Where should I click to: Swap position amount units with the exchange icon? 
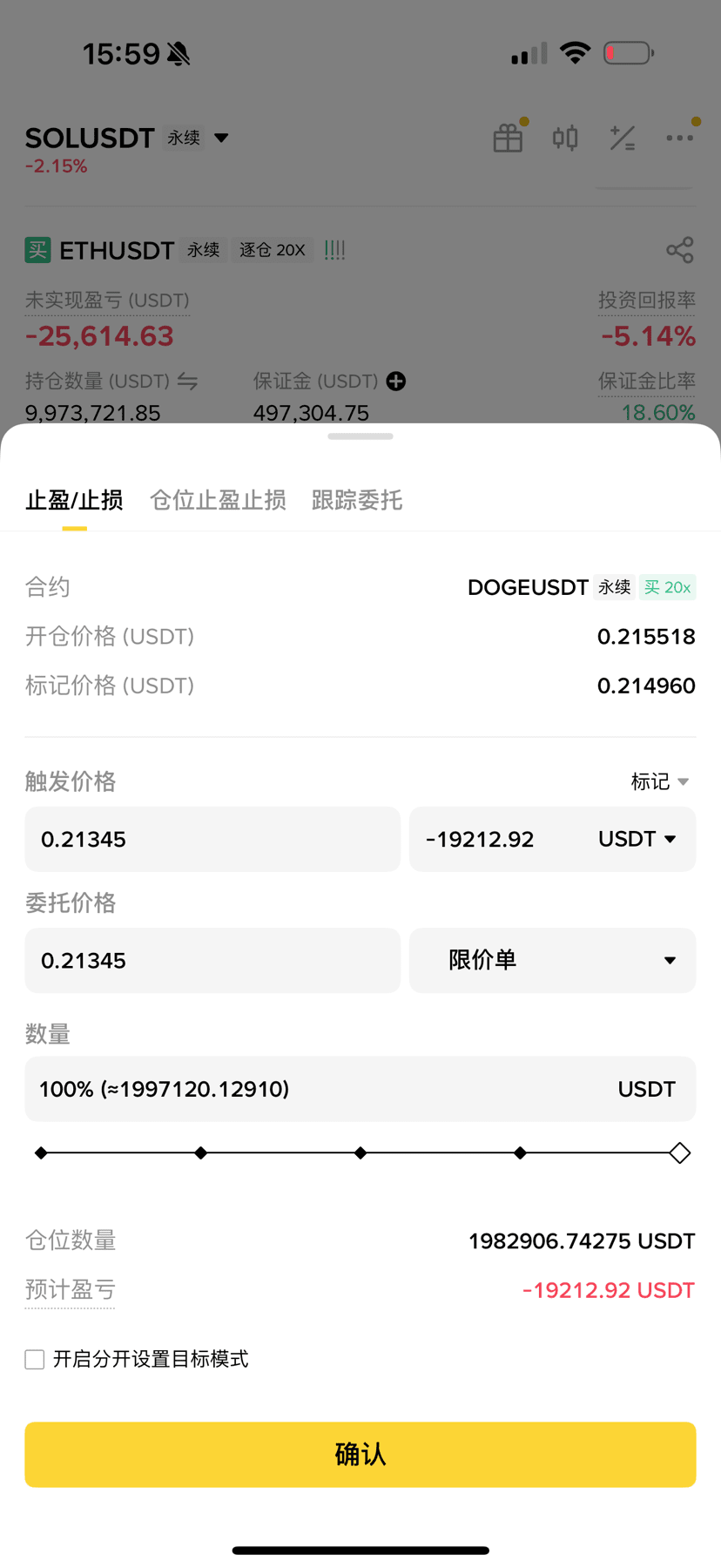coord(188,381)
